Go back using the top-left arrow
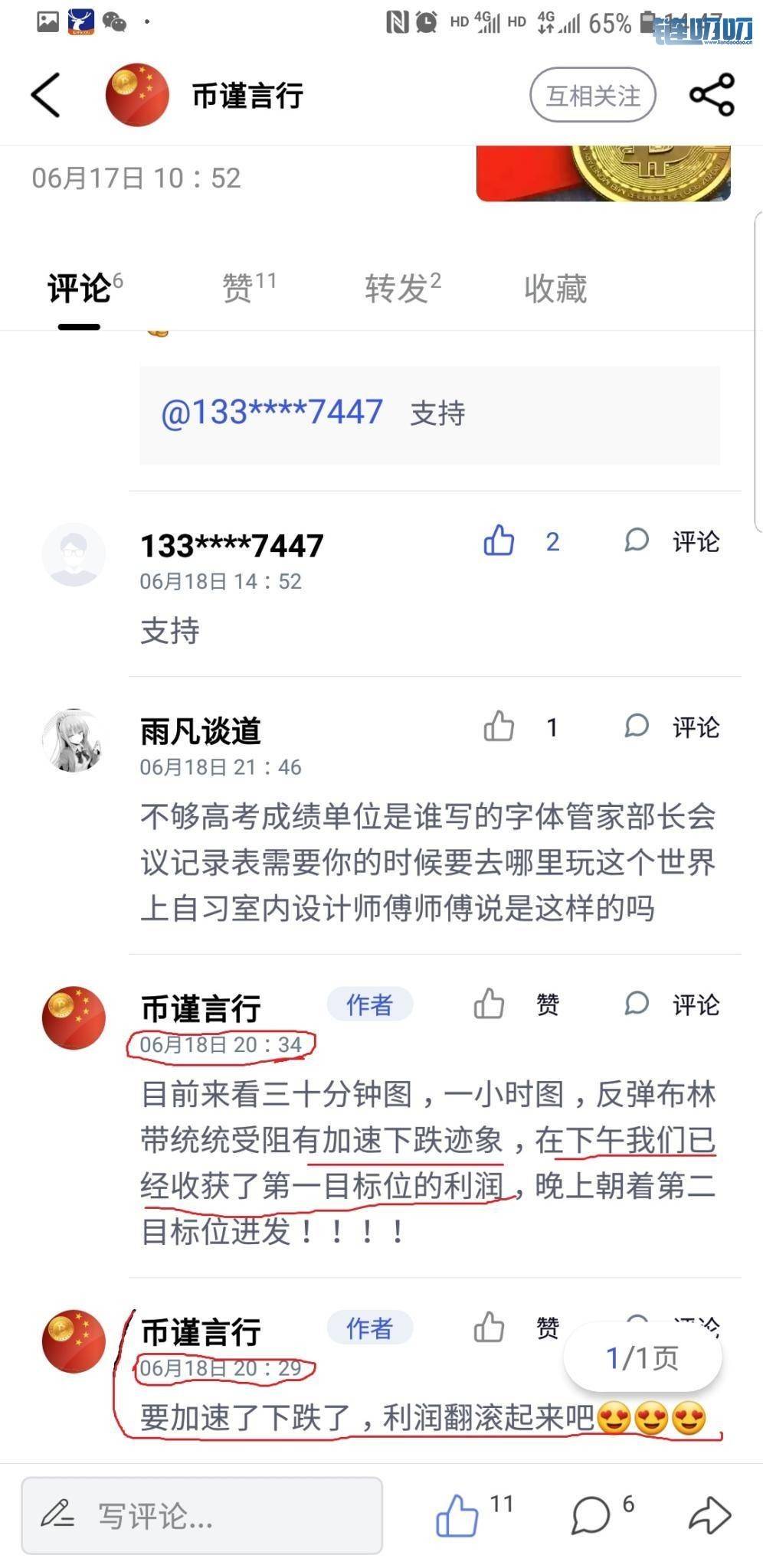The width and height of the screenshot is (763, 1568). coord(46,96)
